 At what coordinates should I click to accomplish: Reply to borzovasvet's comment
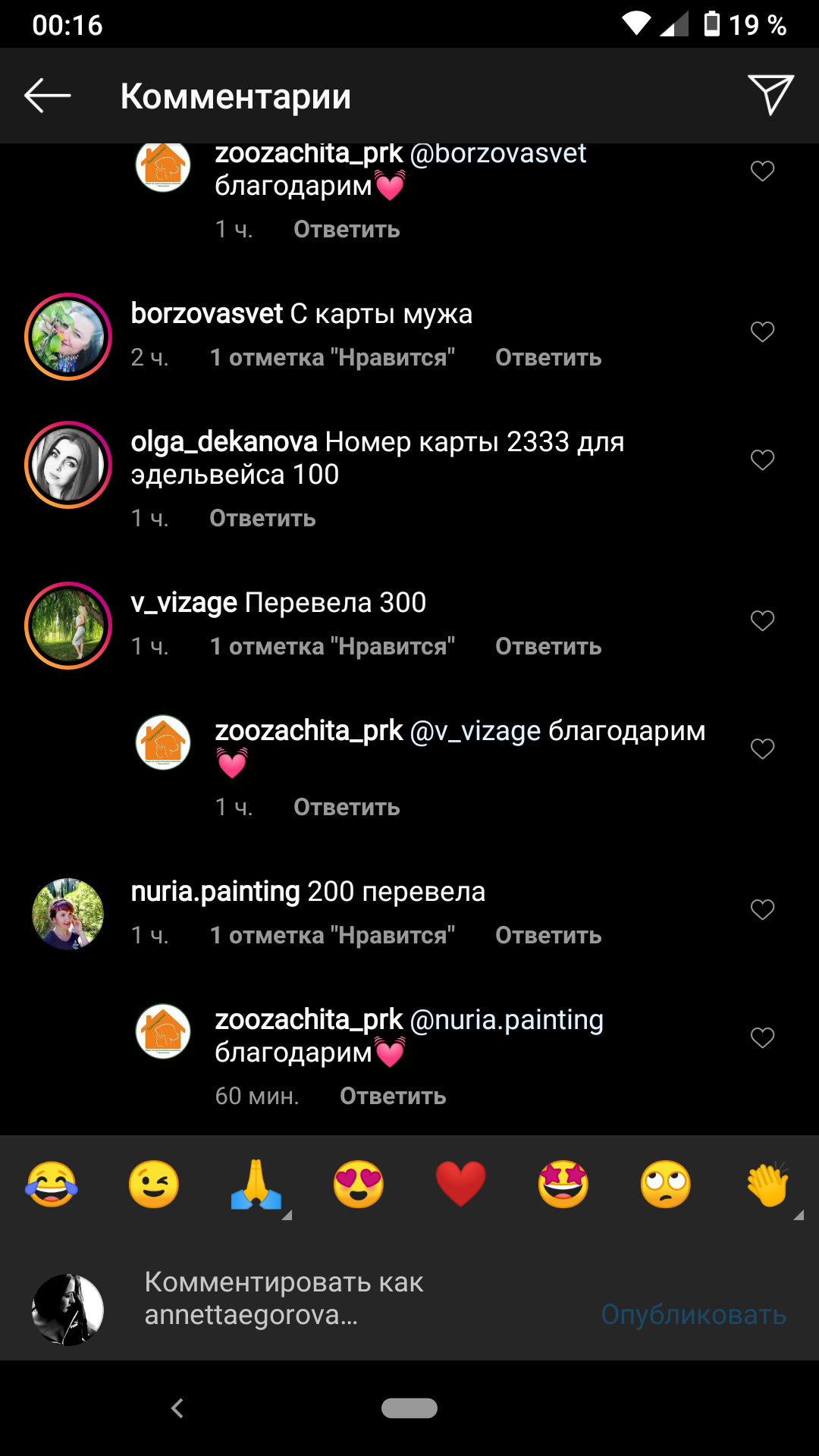548,358
